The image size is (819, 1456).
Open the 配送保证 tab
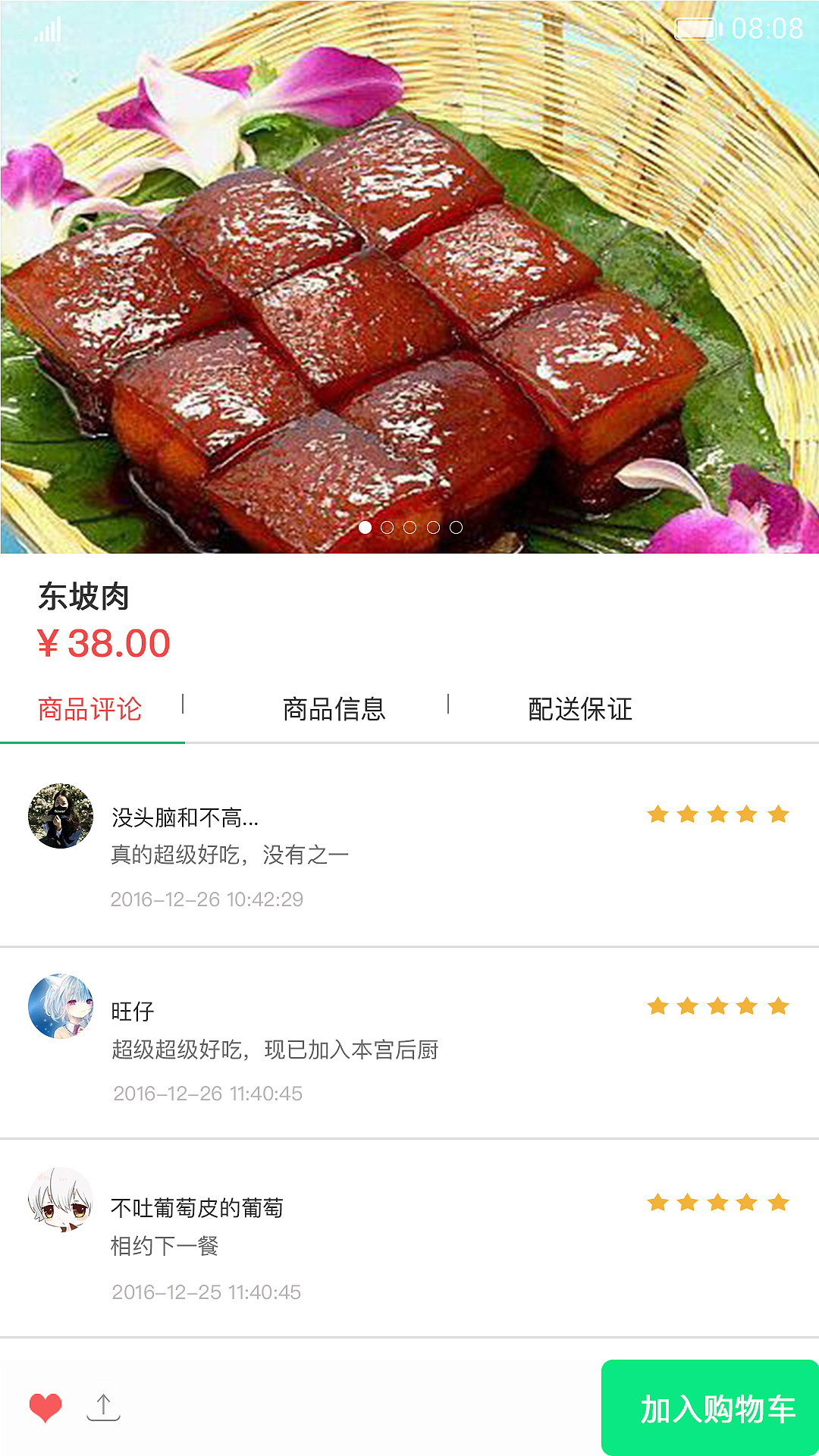tap(580, 710)
